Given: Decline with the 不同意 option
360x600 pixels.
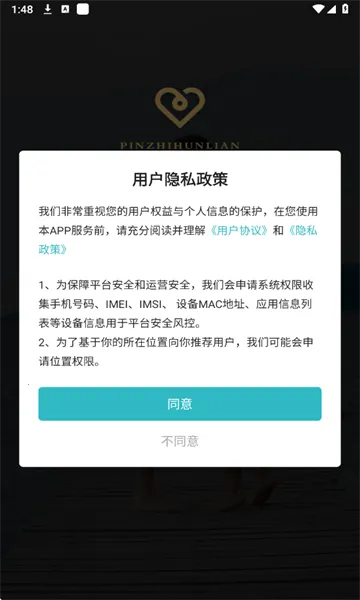Looking at the screenshot, I should pos(180,441).
